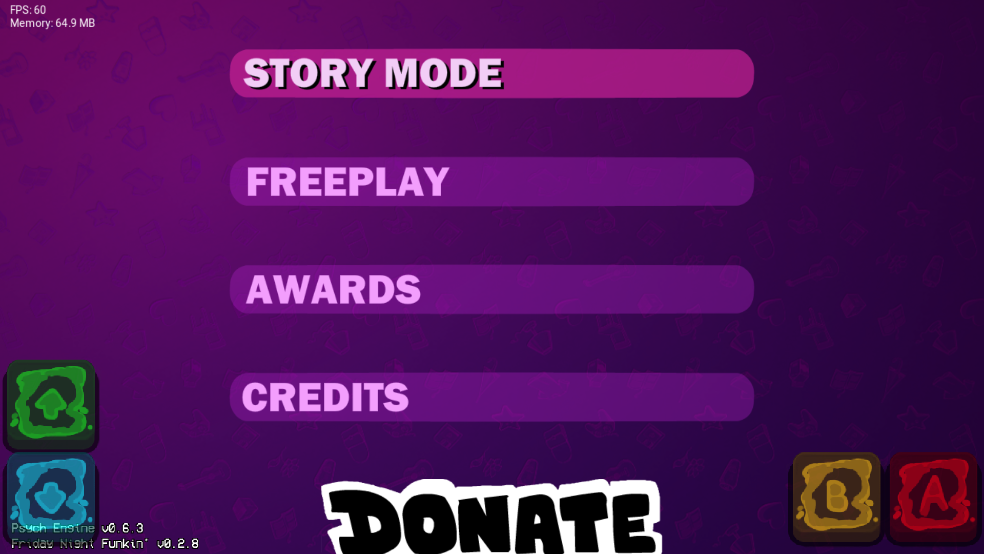Image resolution: width=984 pixels, height=554 pixels.
Task: View the Credits entry
Action: click(491, 397)
